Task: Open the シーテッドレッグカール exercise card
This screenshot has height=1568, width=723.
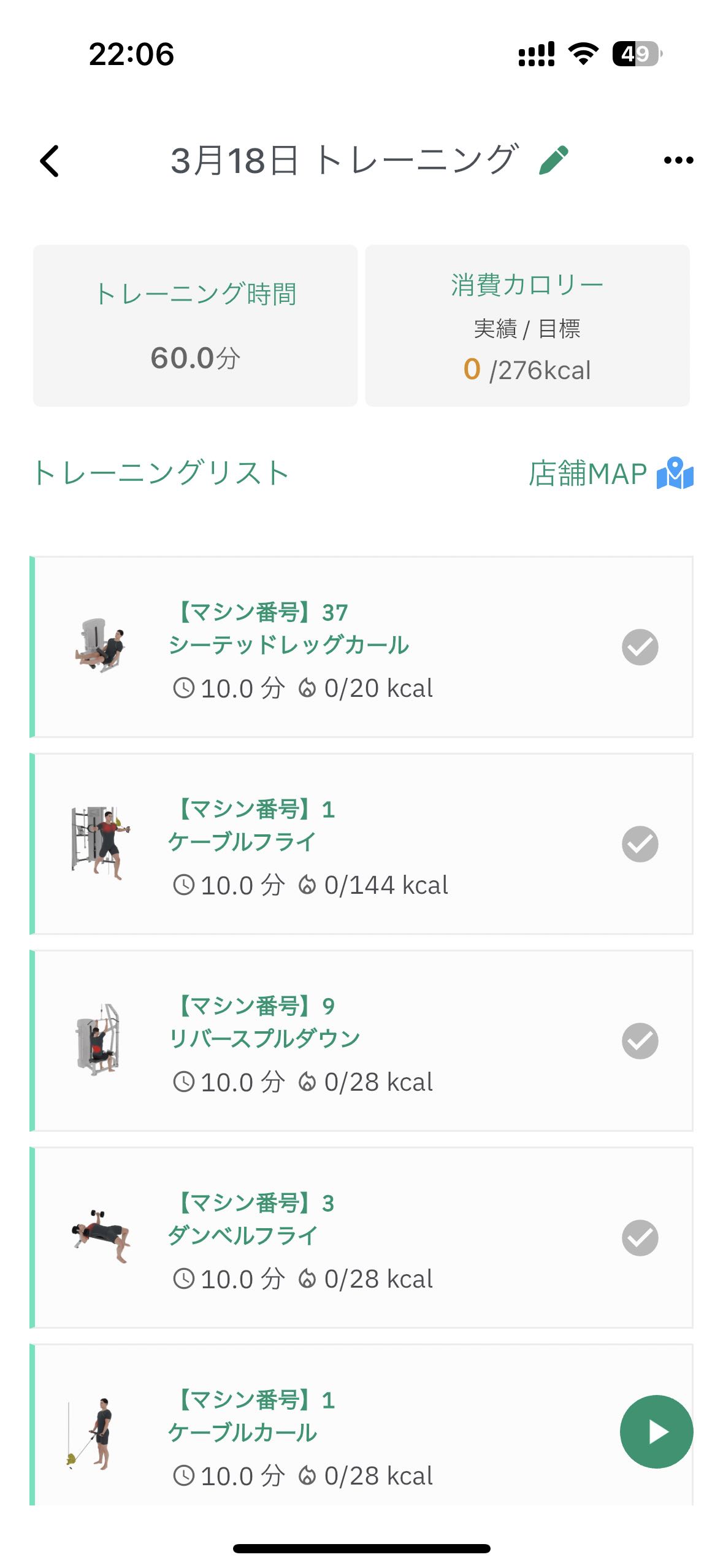Action: click(x=343, y=647)
